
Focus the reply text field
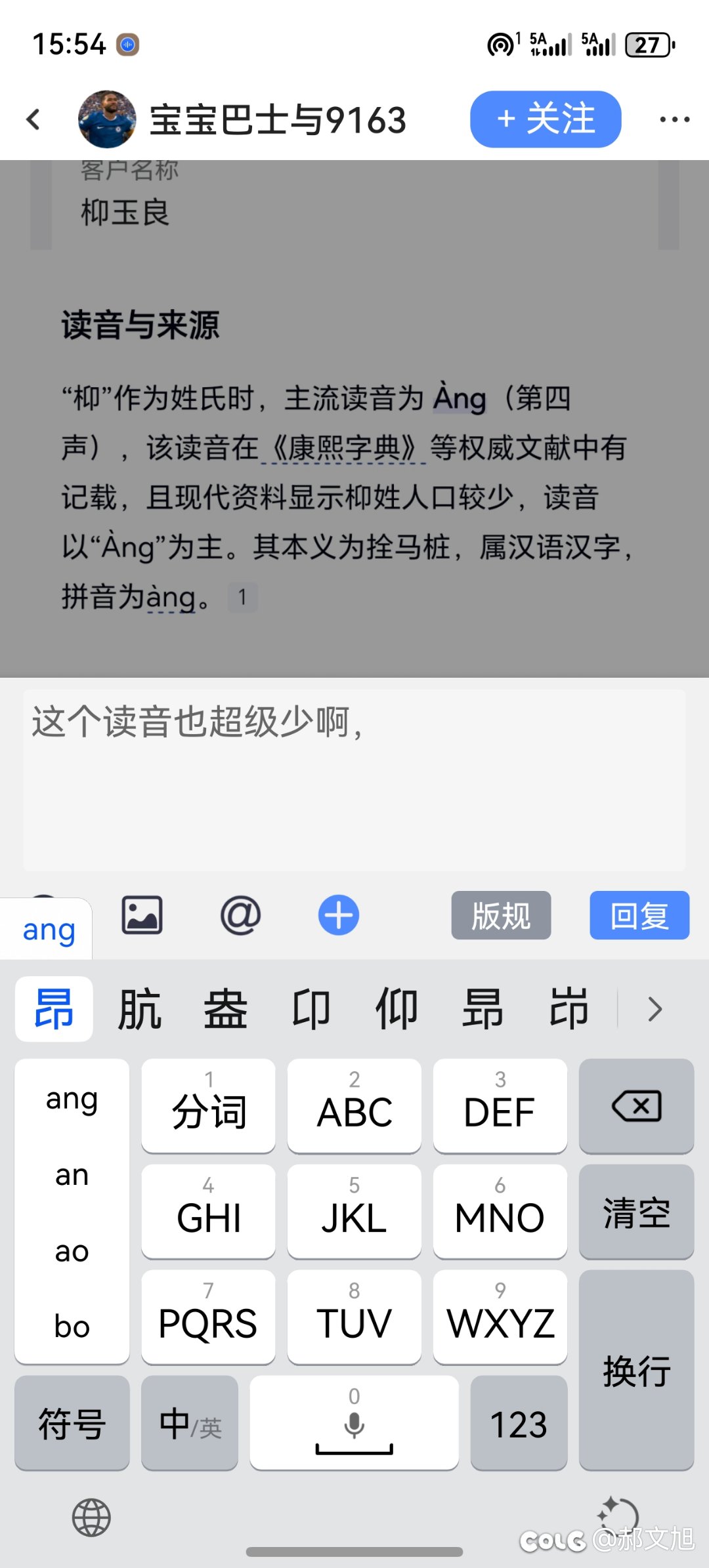[x=354, y=779]
